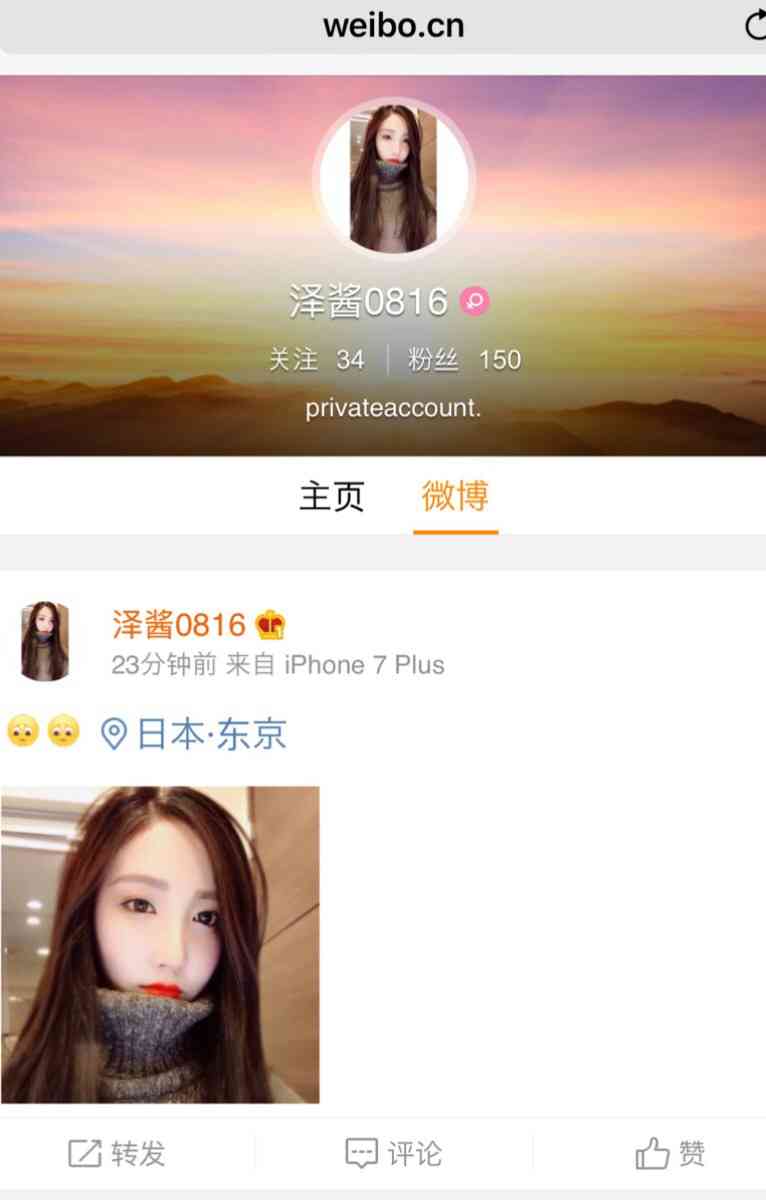Viewport: 766px width, 1200px height.
Task: Like the post with 赞
Action: tap(670, 1154)
